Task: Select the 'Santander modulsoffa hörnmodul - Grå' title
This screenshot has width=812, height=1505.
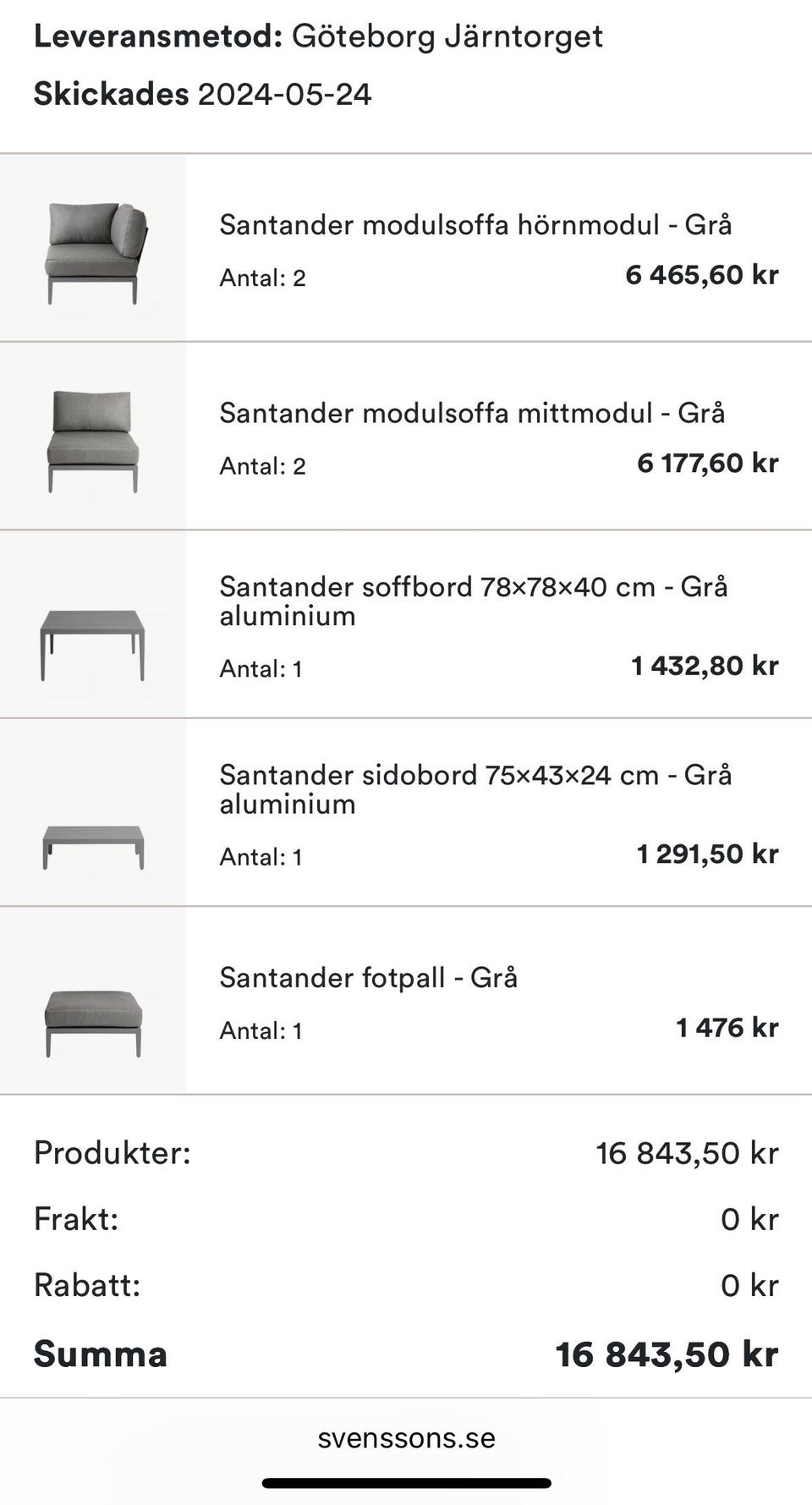Action: [x=478, y=225]
